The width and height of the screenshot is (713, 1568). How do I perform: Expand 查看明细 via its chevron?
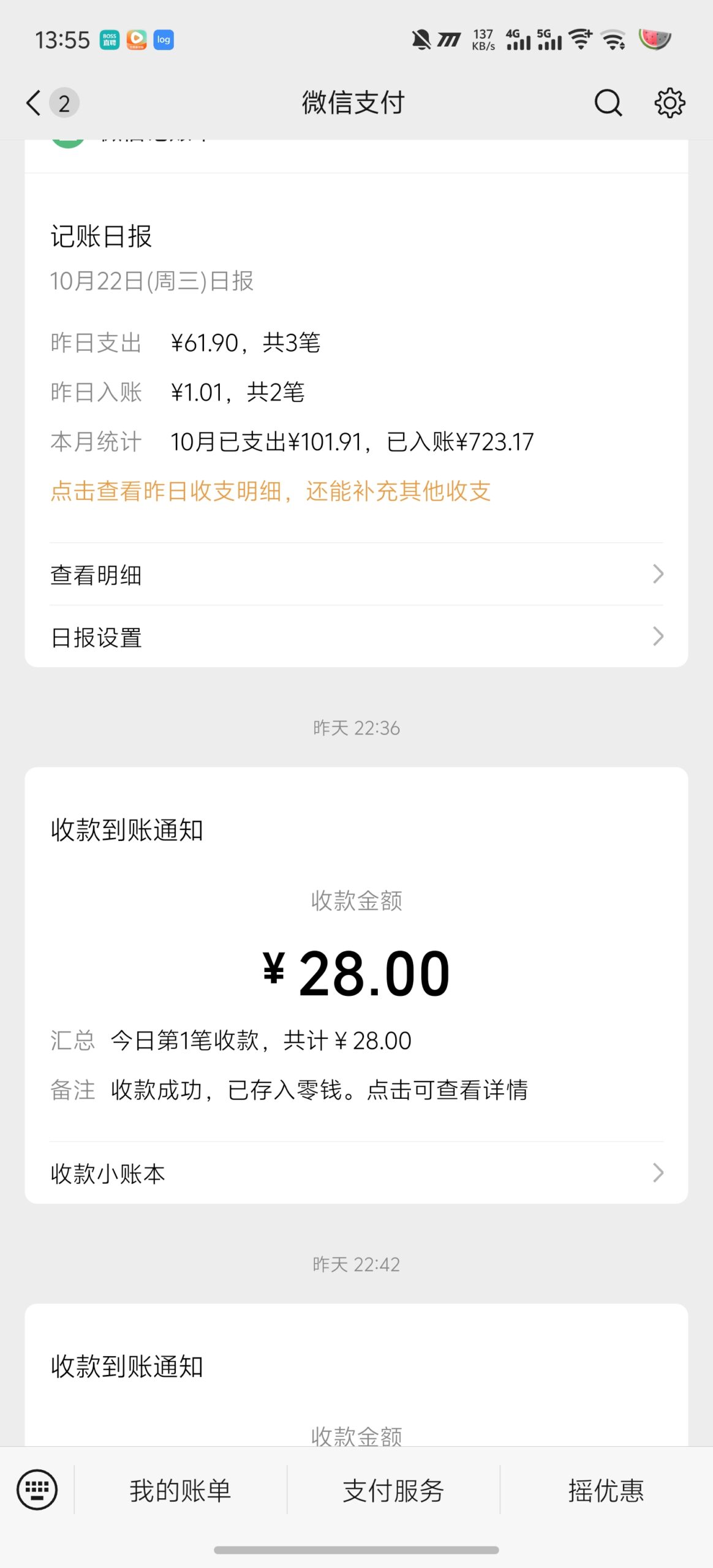click(x=658, y=573)
